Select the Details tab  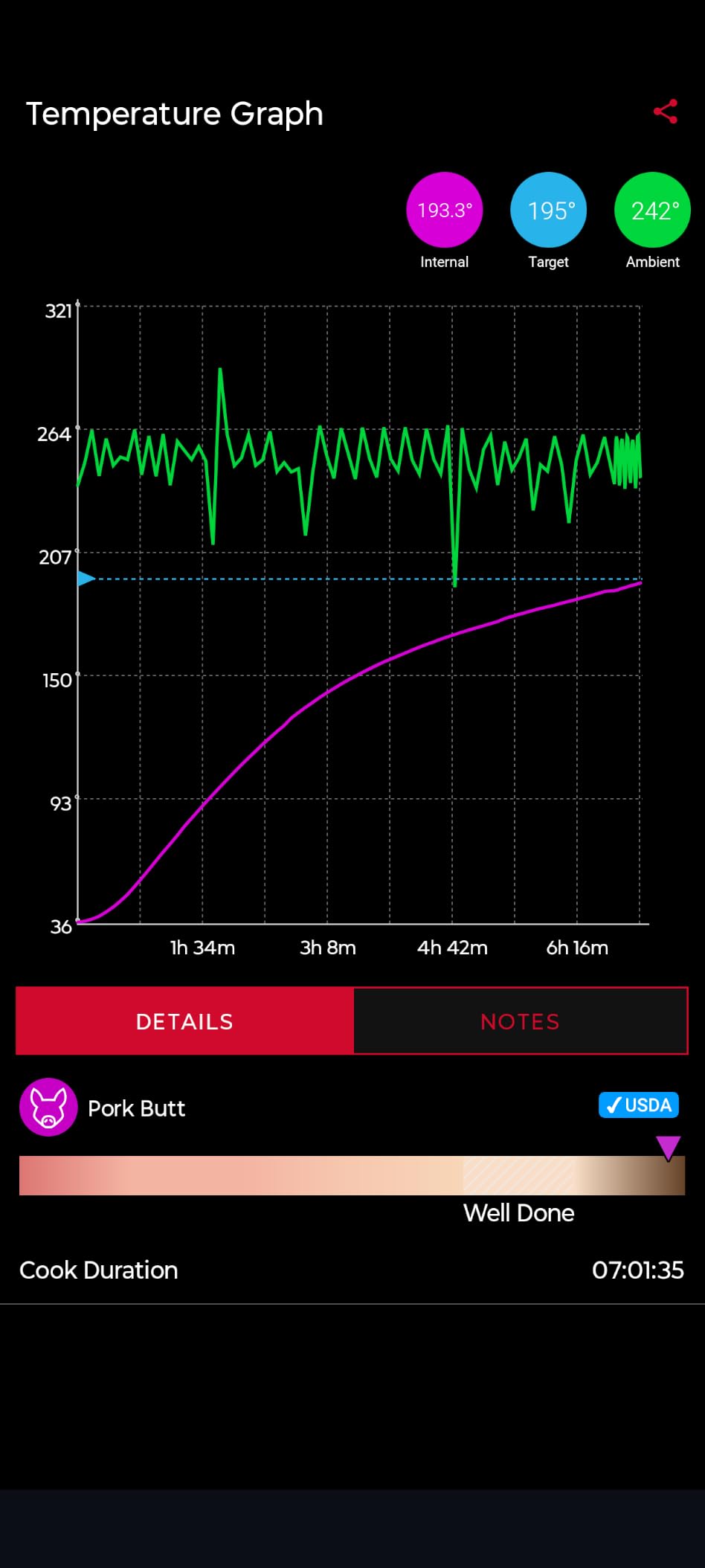point(184,1021)
